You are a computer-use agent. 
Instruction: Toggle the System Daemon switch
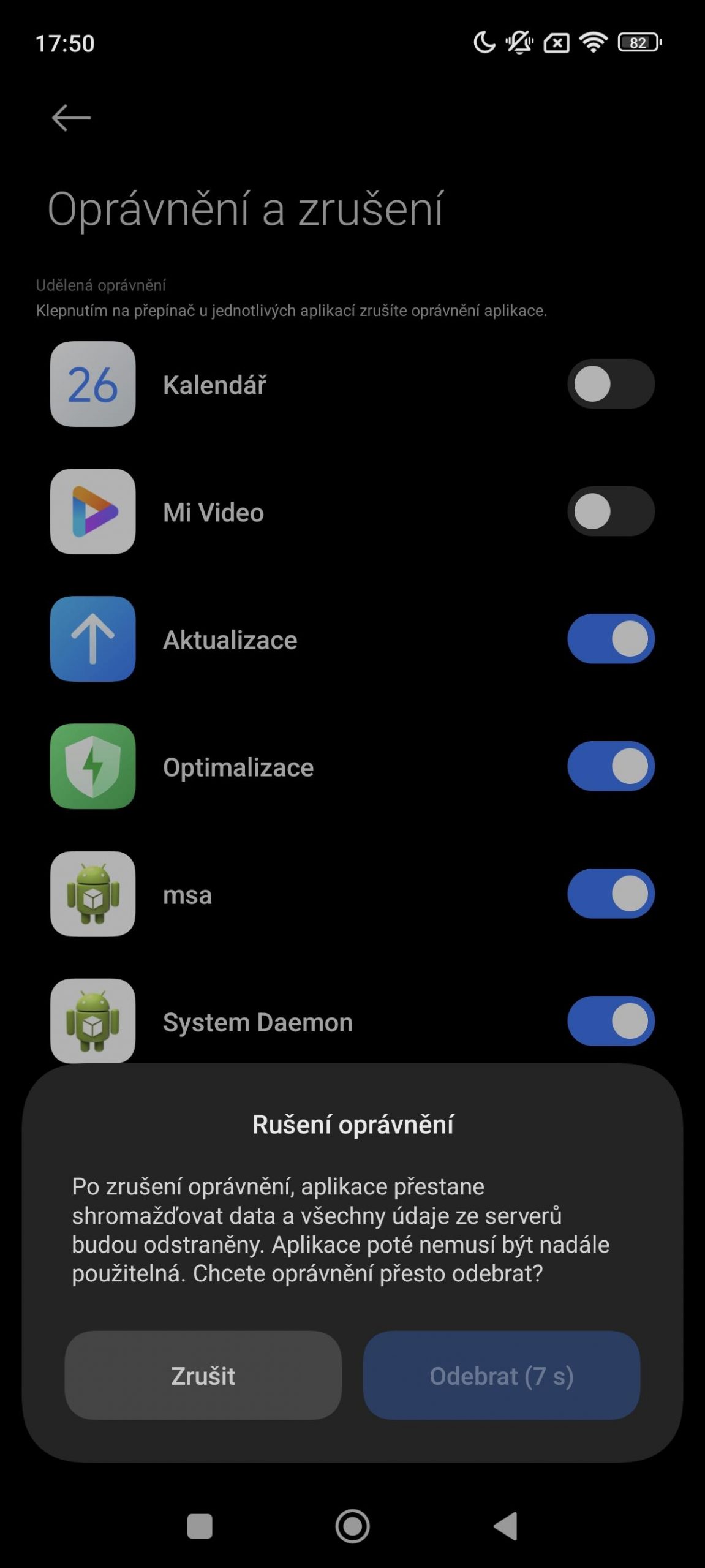611,1021
